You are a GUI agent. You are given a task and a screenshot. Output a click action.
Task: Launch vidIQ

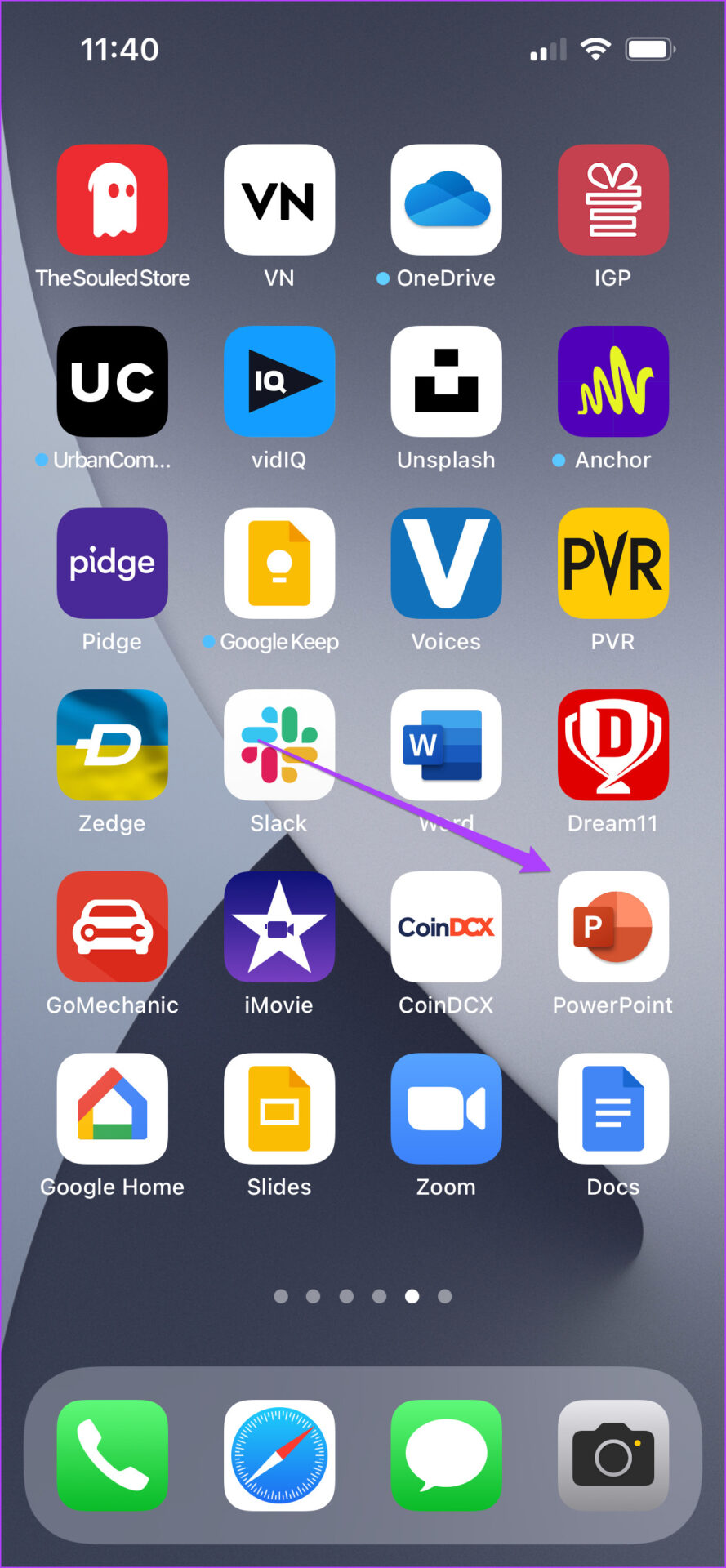click(278, 381)
